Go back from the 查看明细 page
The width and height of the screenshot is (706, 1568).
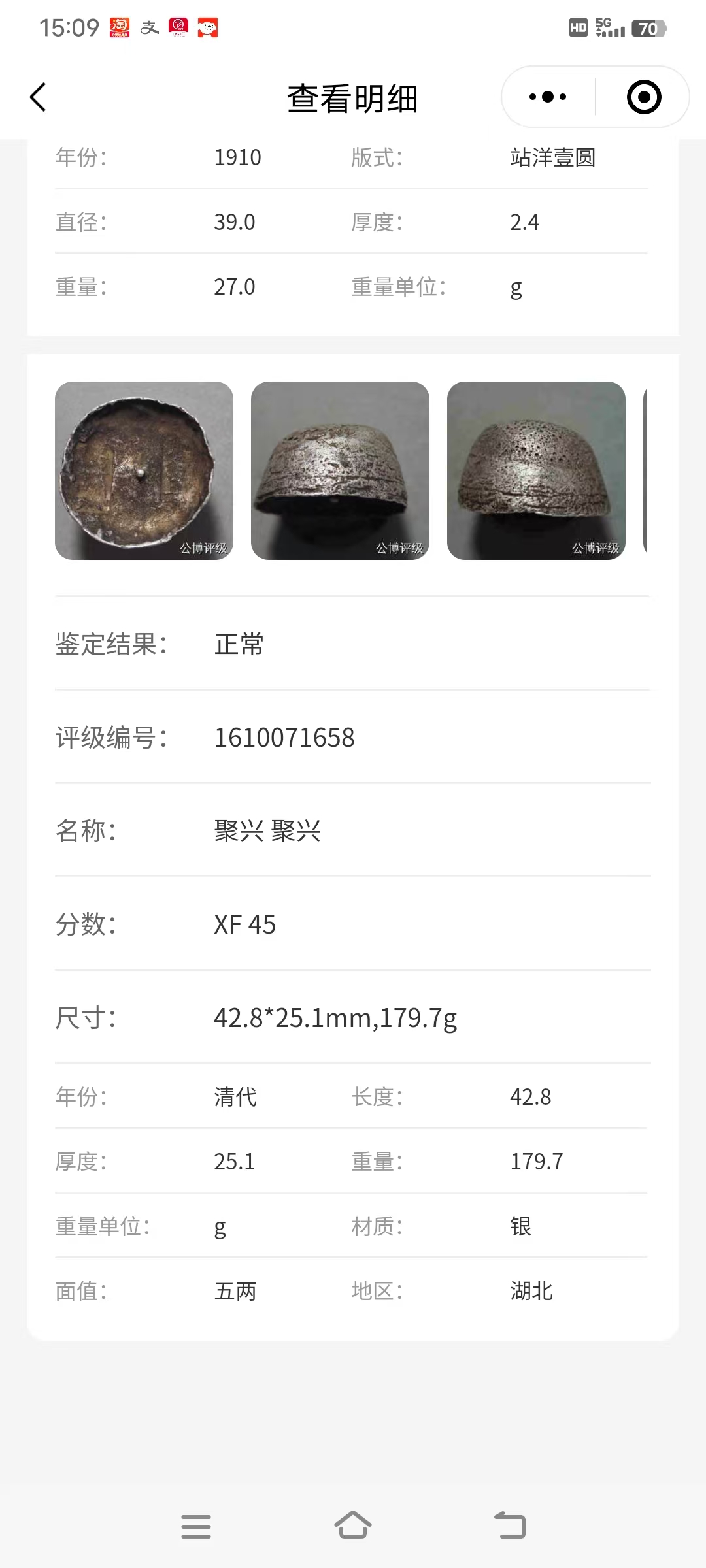pyautogui.click(x=39, y=97)
